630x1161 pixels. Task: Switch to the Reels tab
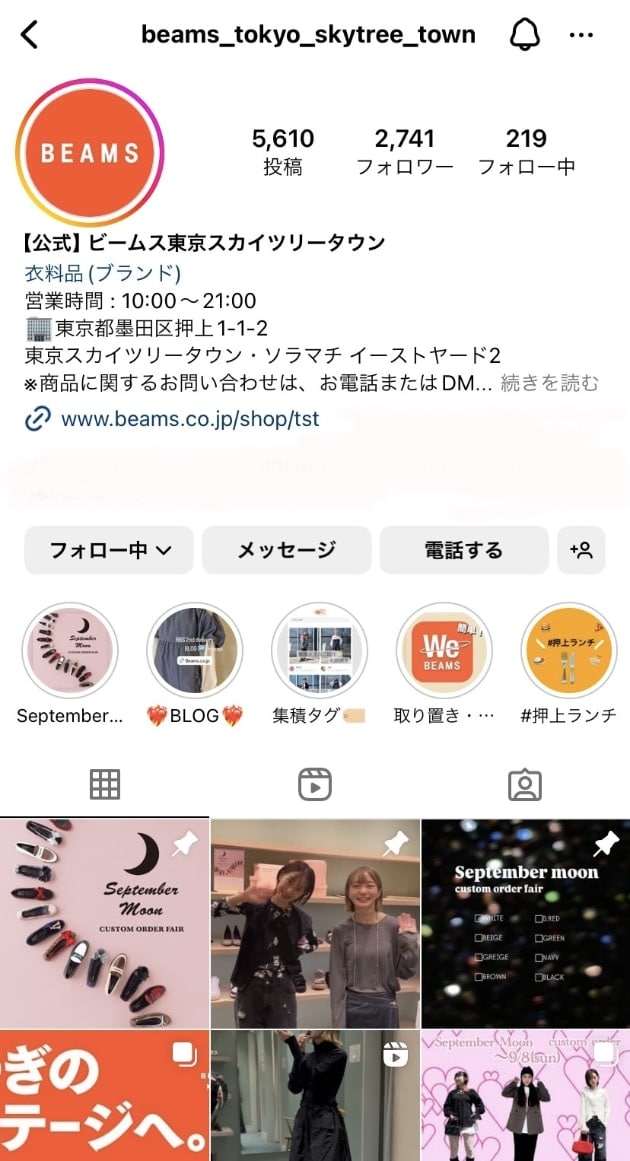[315, 785]
